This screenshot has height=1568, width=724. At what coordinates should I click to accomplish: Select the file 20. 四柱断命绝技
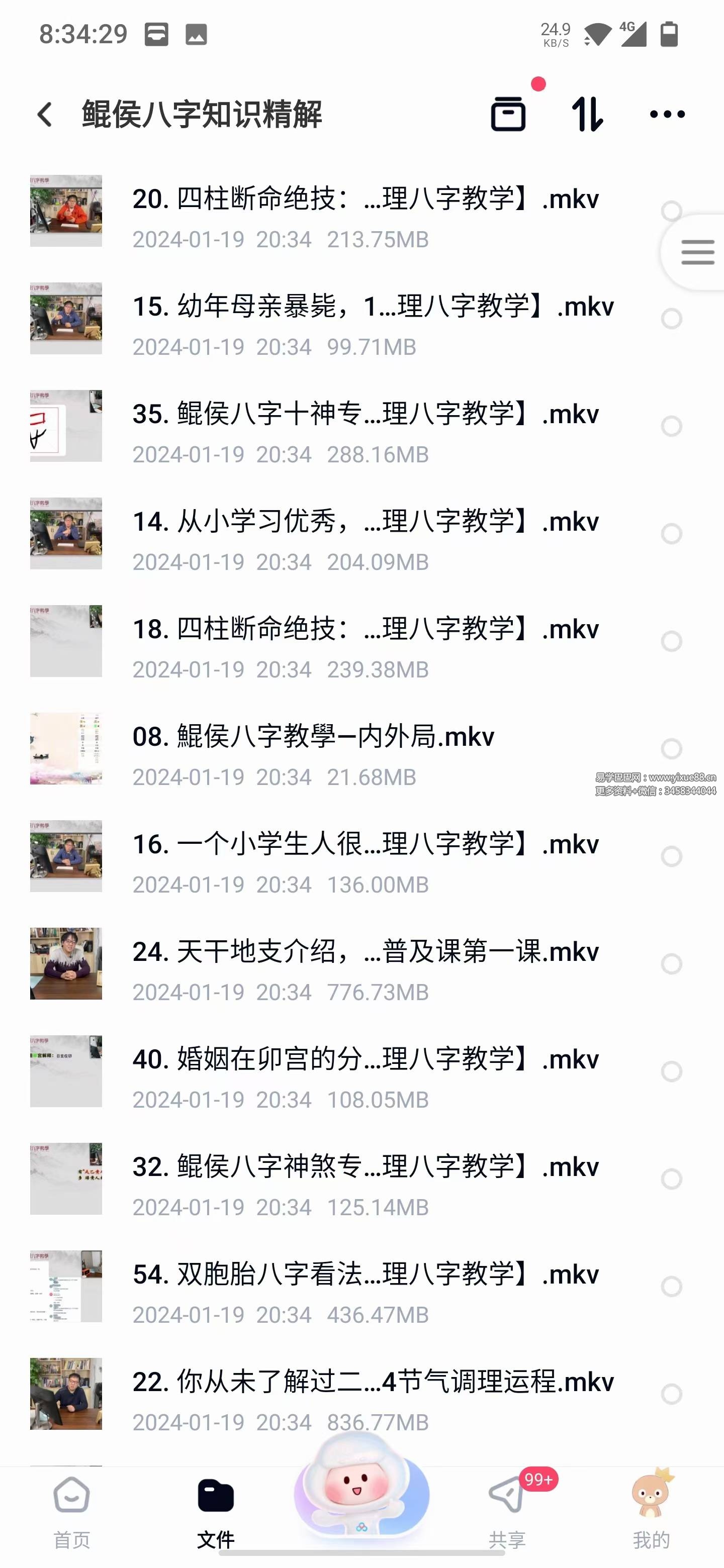672,211
